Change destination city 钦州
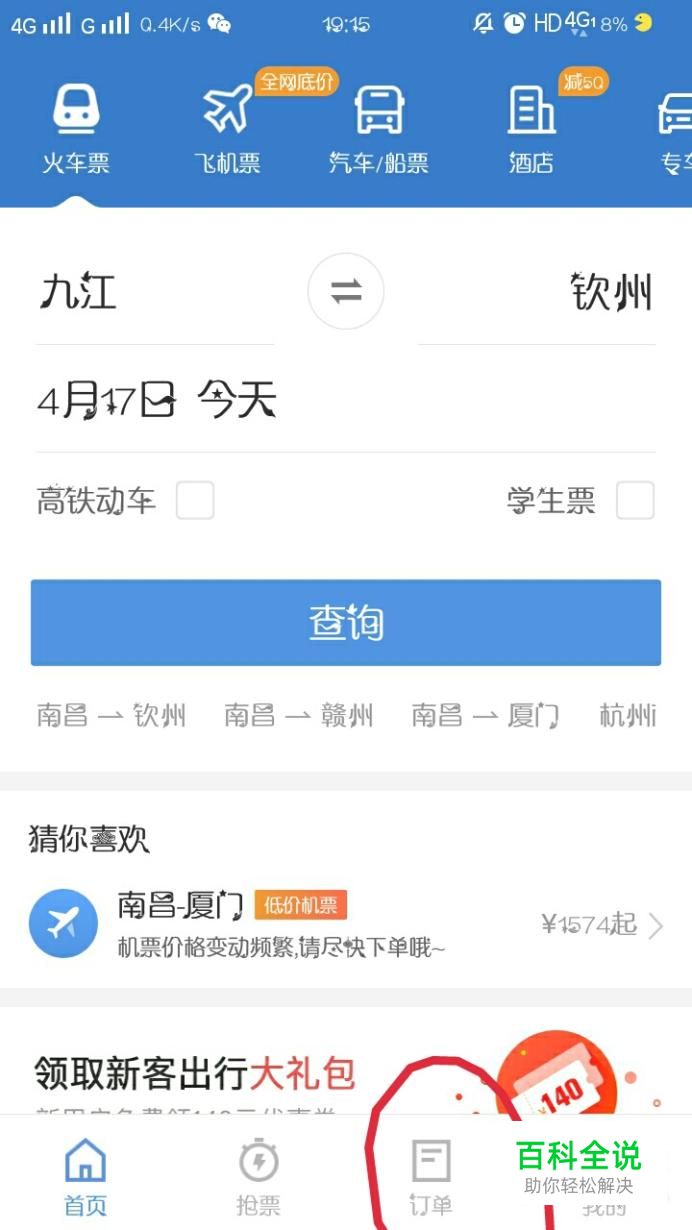Viewport: 692px width, 1230px height. tap(611, 292)
